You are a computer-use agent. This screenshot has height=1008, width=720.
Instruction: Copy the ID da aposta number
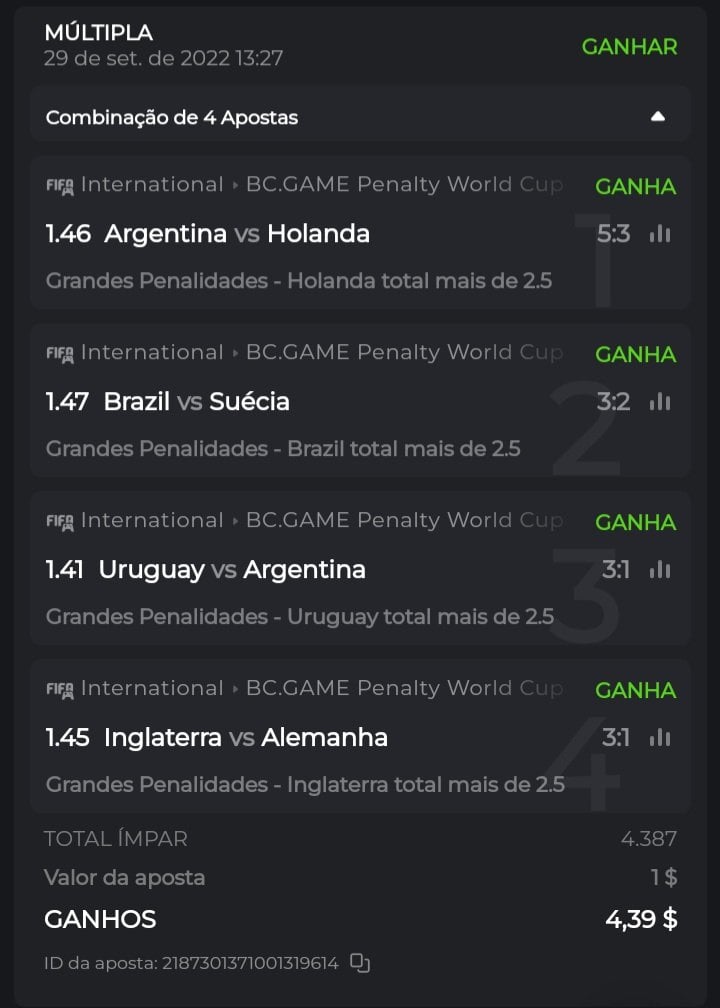pyautogui.click(x=361, y=964)
